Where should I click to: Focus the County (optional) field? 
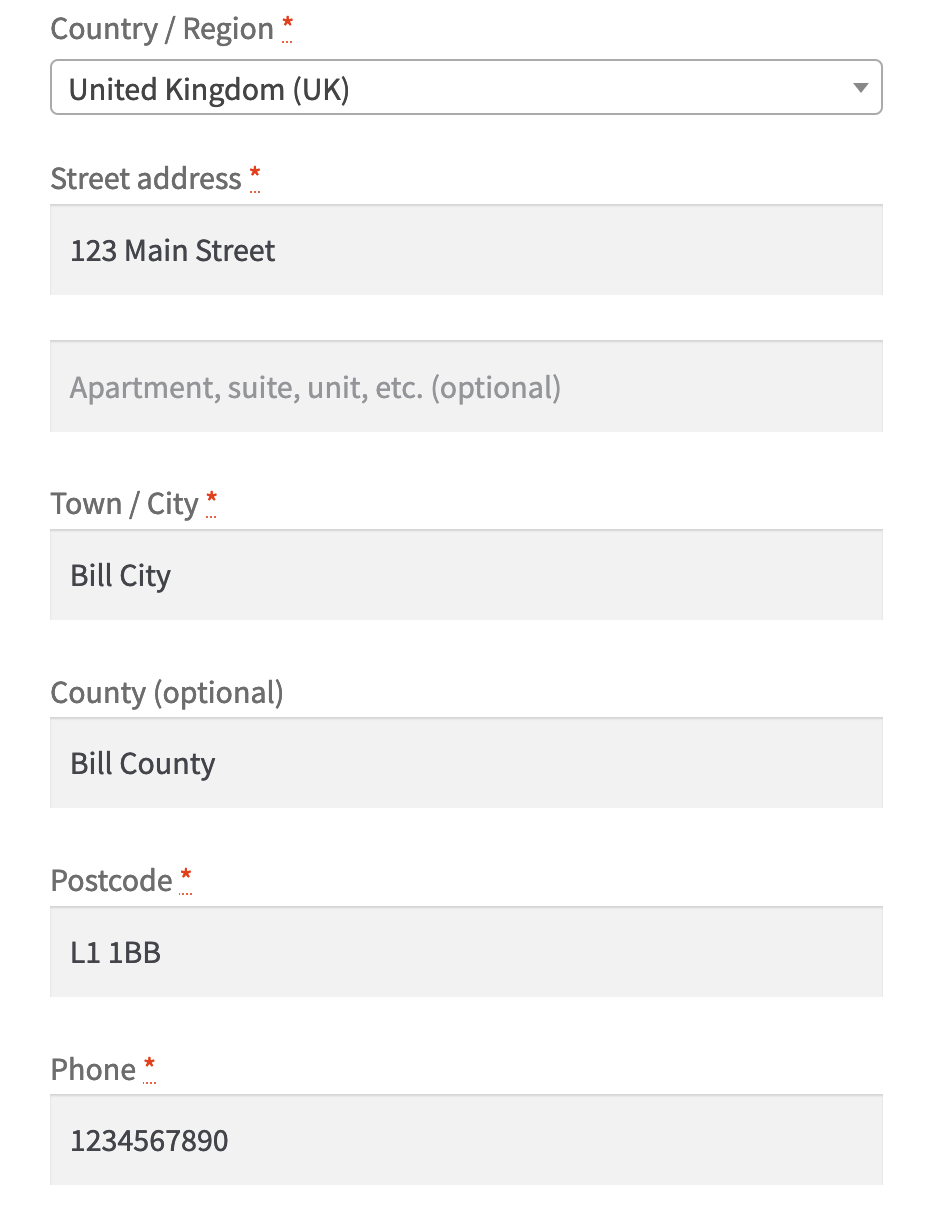[466, 763]
